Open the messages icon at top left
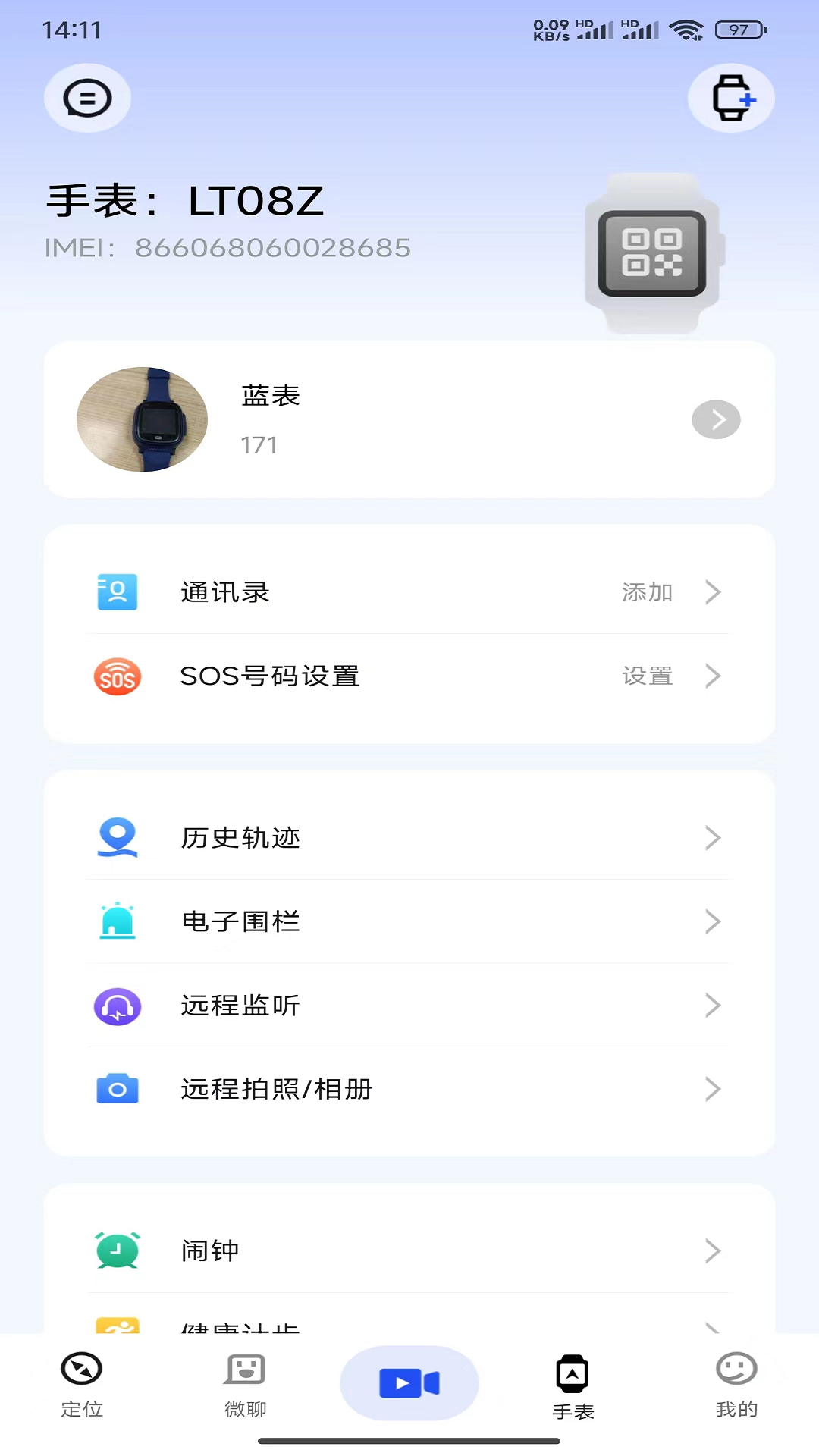 pyautogui.click(x=86, y=98)
